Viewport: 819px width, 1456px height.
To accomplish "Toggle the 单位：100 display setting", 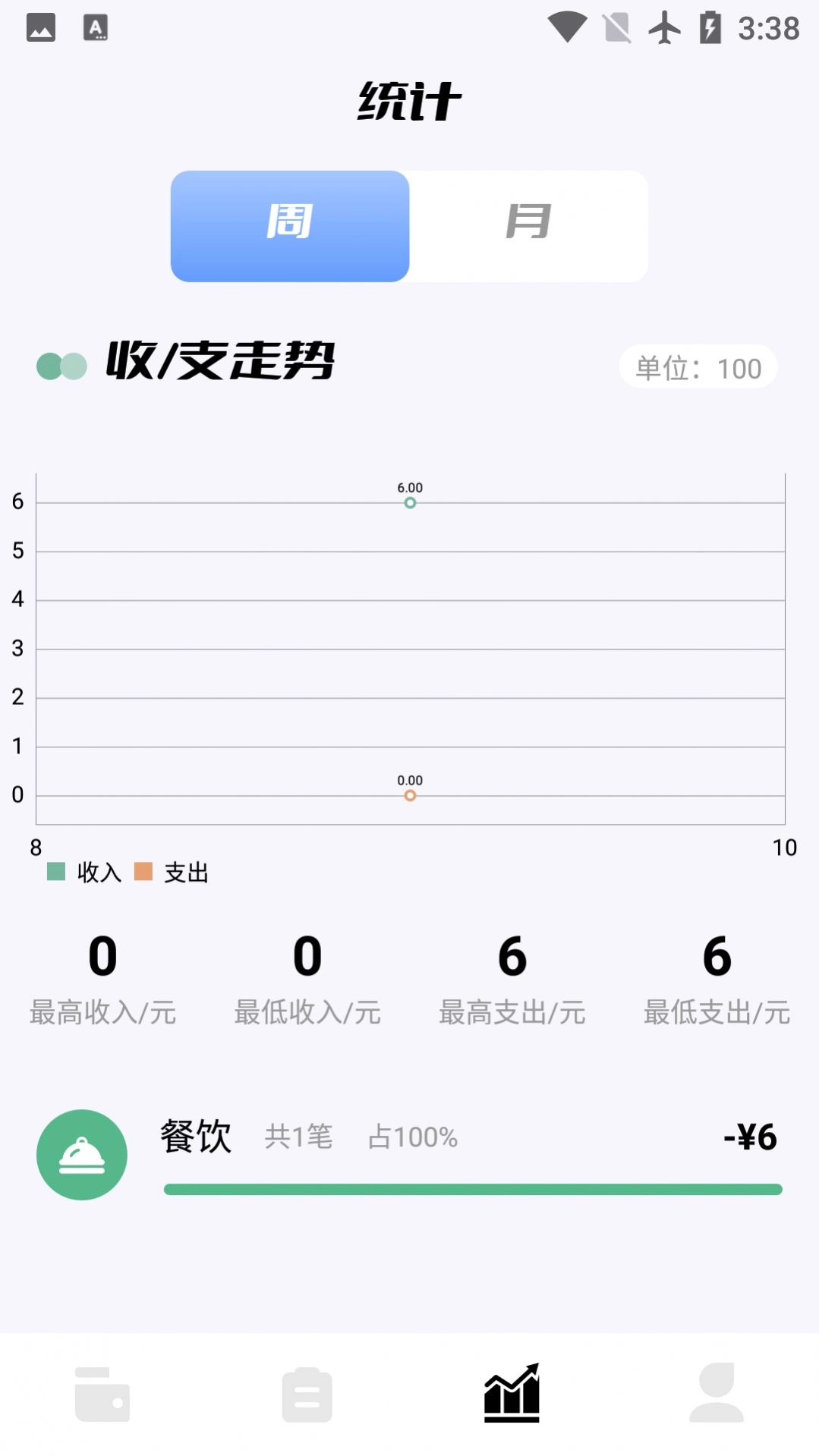I will point(698,367).
